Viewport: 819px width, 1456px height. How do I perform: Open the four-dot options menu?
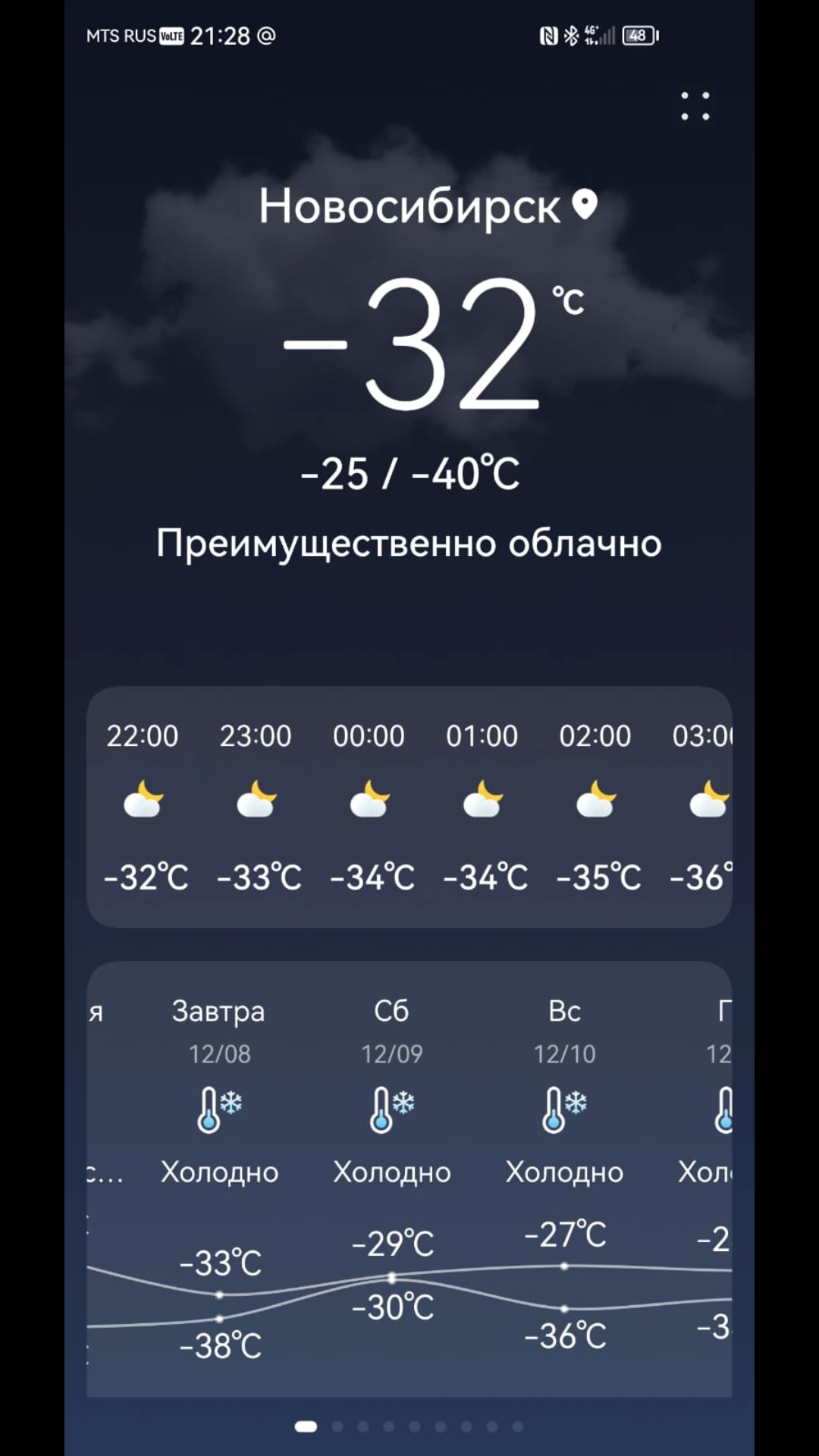click(x=695, y=106)
